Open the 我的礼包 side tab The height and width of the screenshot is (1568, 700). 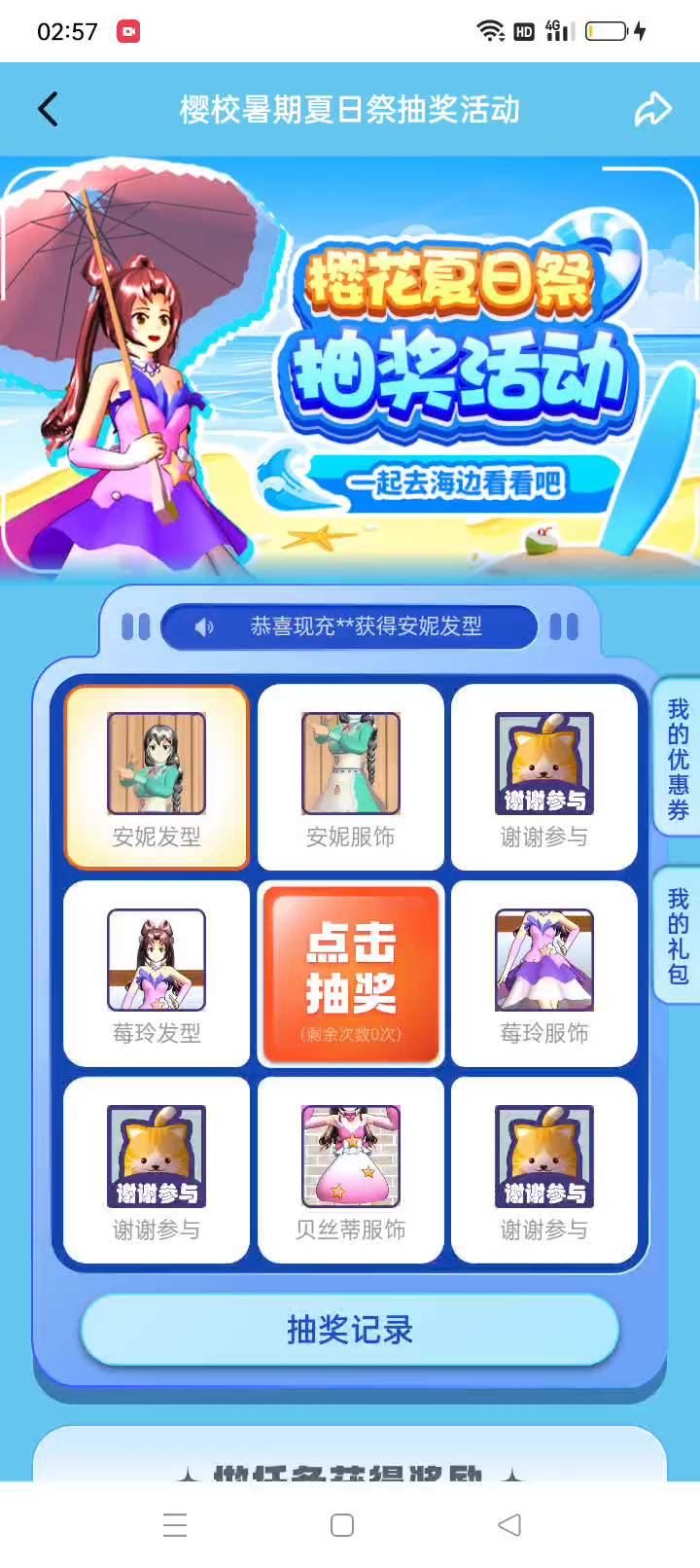pyautogui.click(x=678, y=936)
